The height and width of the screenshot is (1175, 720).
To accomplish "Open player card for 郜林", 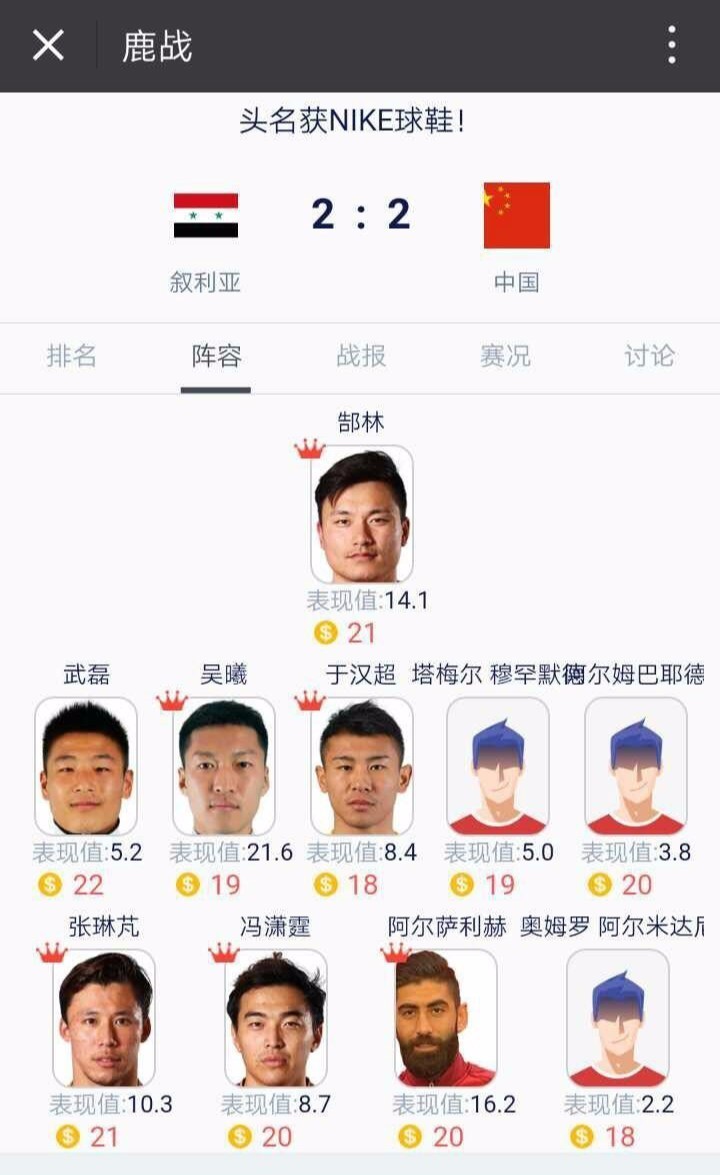I will [x=361, y=515].
